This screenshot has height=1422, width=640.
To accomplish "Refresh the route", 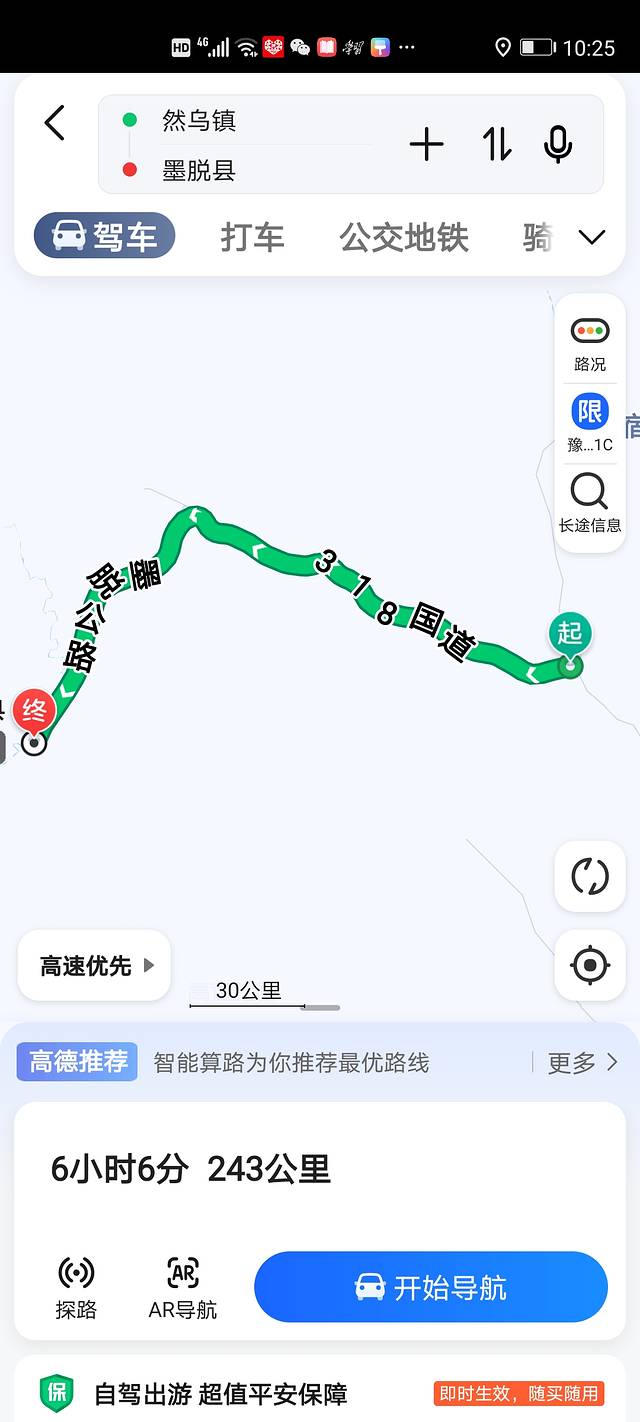I will 590,877.
